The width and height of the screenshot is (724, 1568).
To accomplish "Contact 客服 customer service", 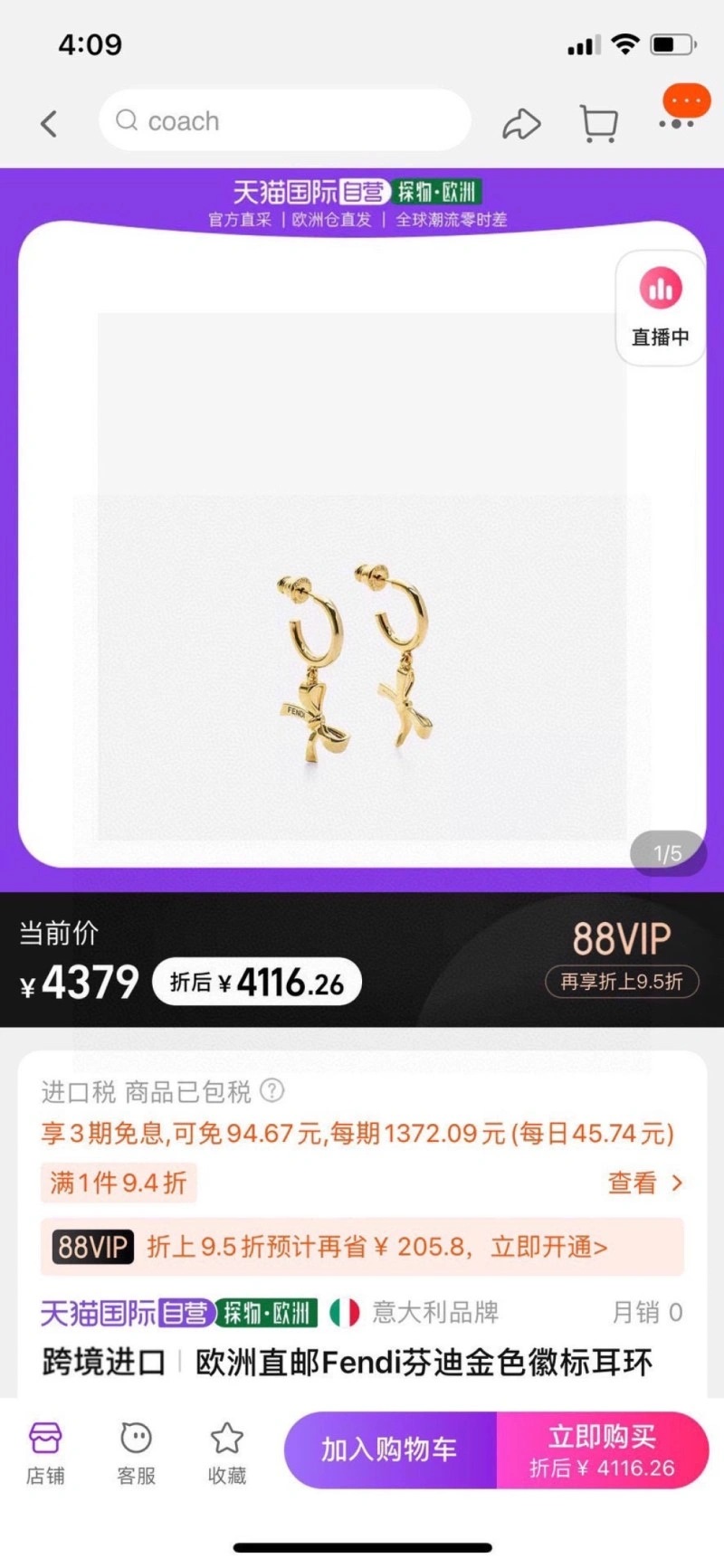I will [136, 1452].
